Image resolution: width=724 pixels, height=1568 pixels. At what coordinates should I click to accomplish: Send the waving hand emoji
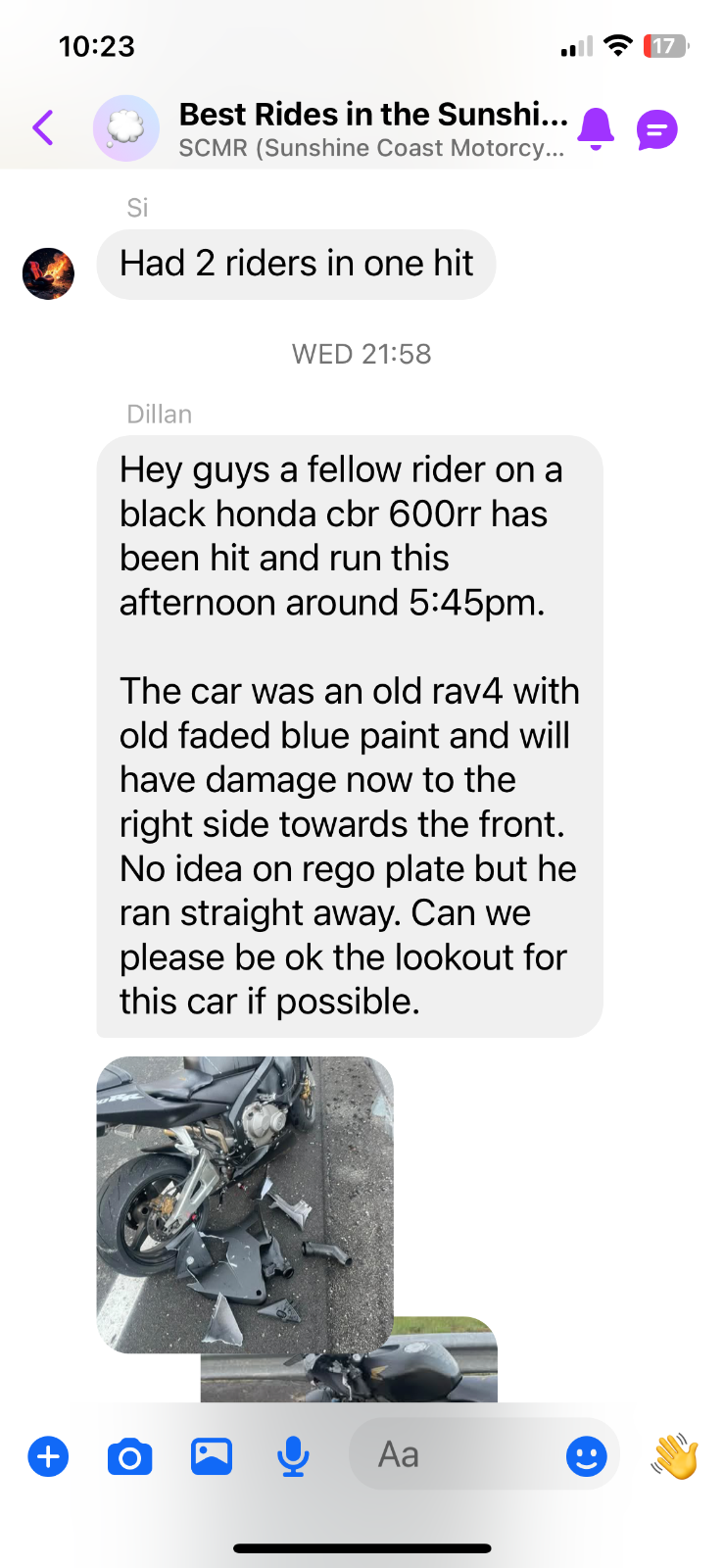point(675,1456)
